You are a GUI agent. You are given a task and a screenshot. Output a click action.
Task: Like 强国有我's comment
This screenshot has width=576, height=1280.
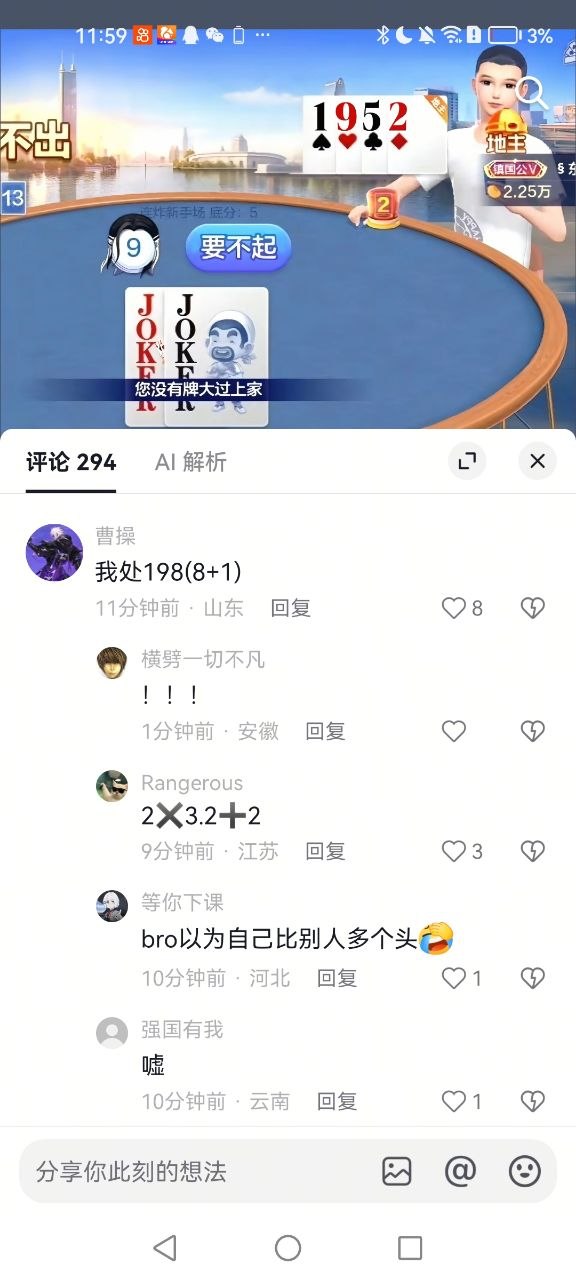pos(454,1101)
